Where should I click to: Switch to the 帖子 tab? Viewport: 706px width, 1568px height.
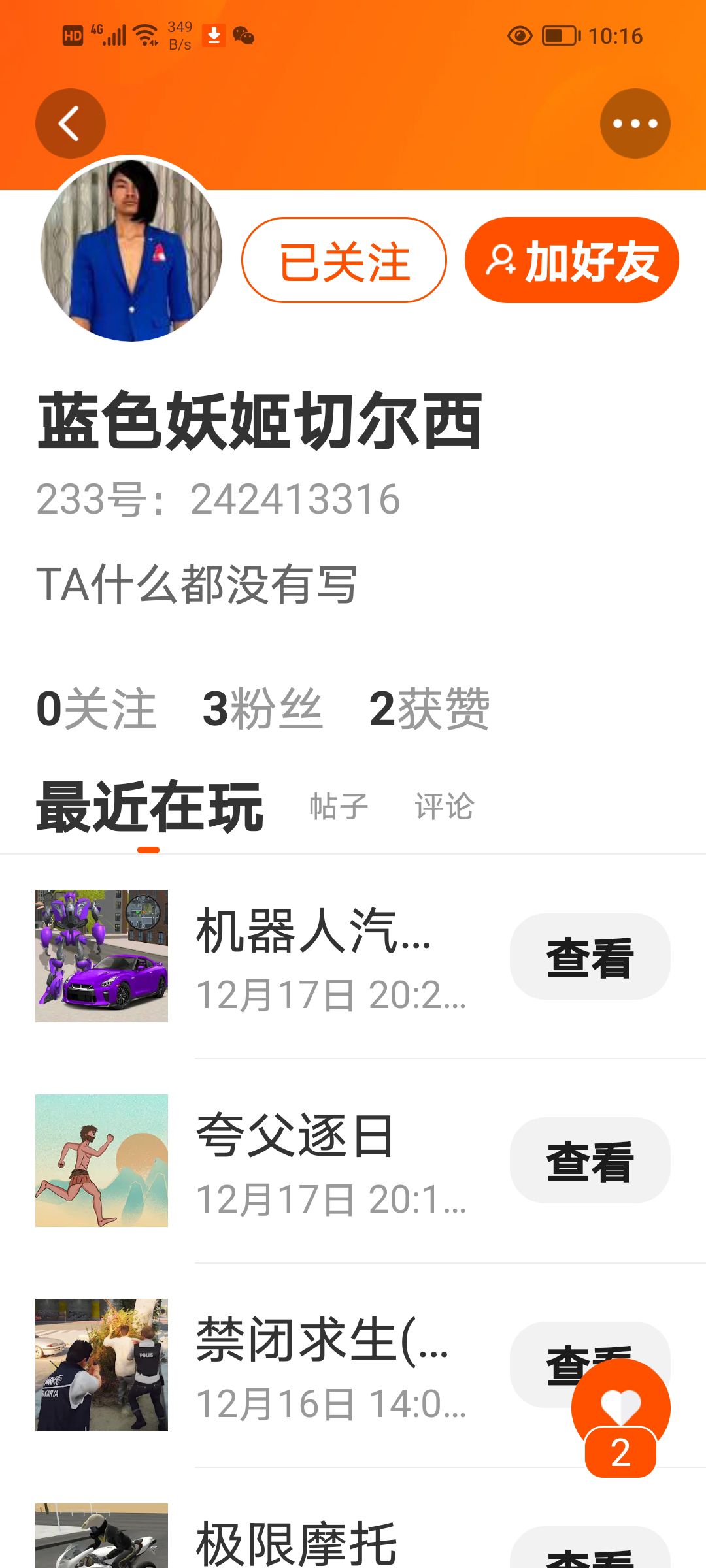pos(339,806)
